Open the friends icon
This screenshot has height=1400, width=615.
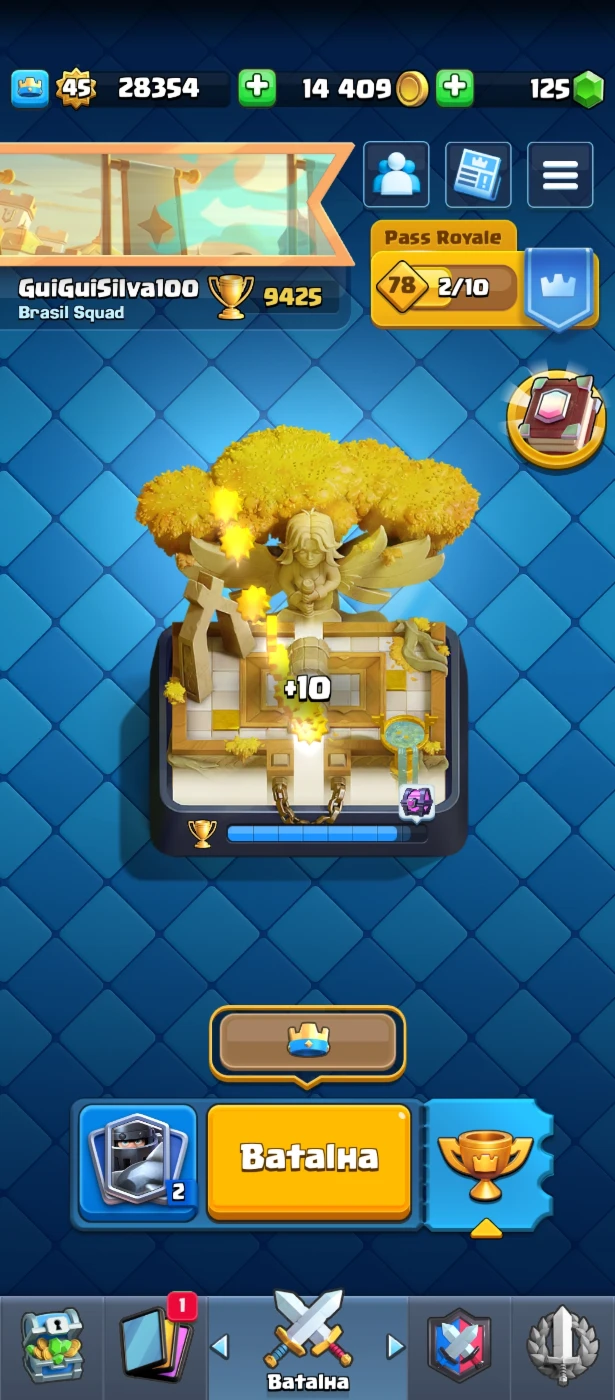[x=396, y=175]
